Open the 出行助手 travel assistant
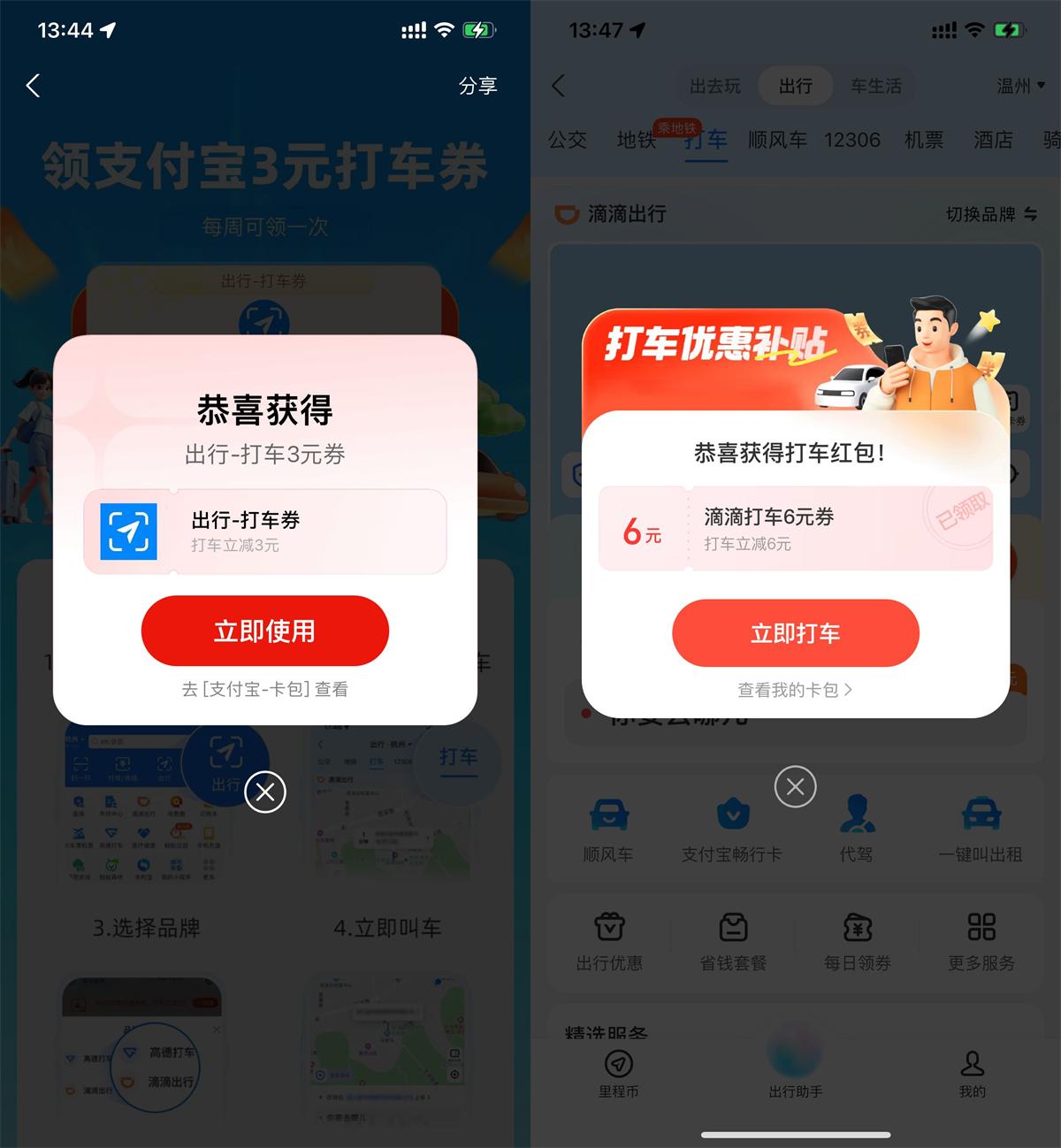Viewport: 1061px width, 1148px height. pos(794,1072)
